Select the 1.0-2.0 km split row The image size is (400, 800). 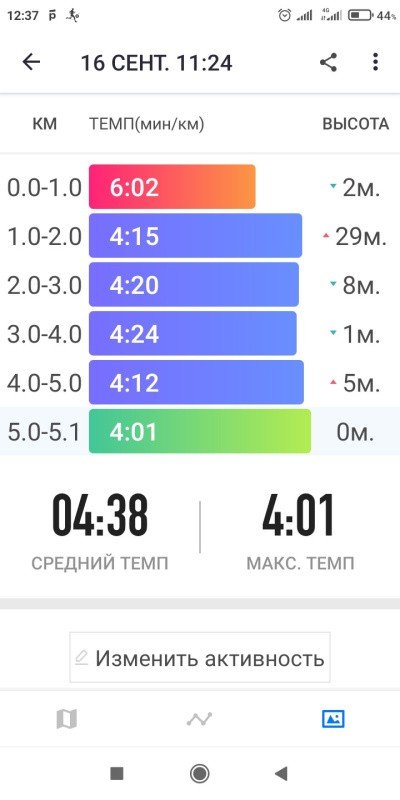pos(200,236)
